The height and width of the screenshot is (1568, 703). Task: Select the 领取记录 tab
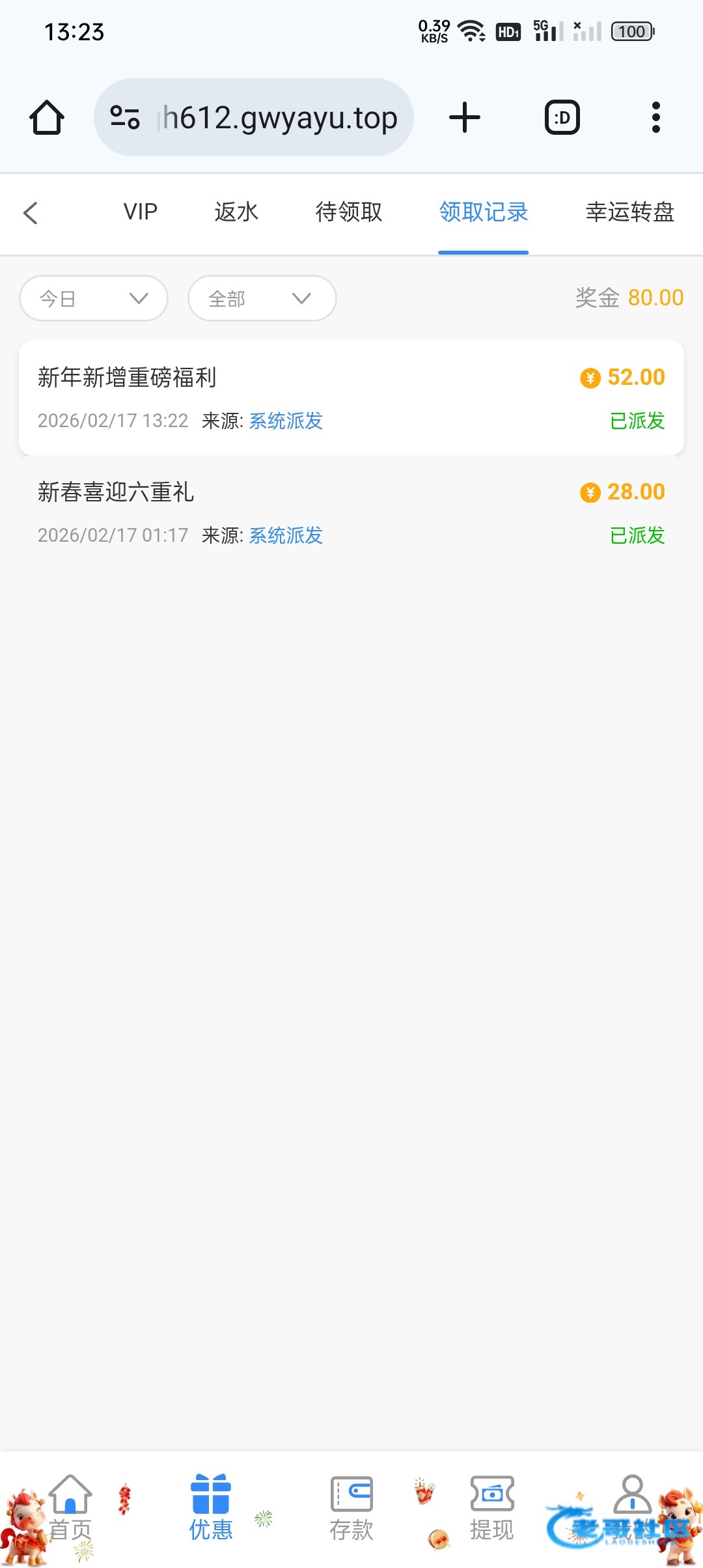click(483, 212)
